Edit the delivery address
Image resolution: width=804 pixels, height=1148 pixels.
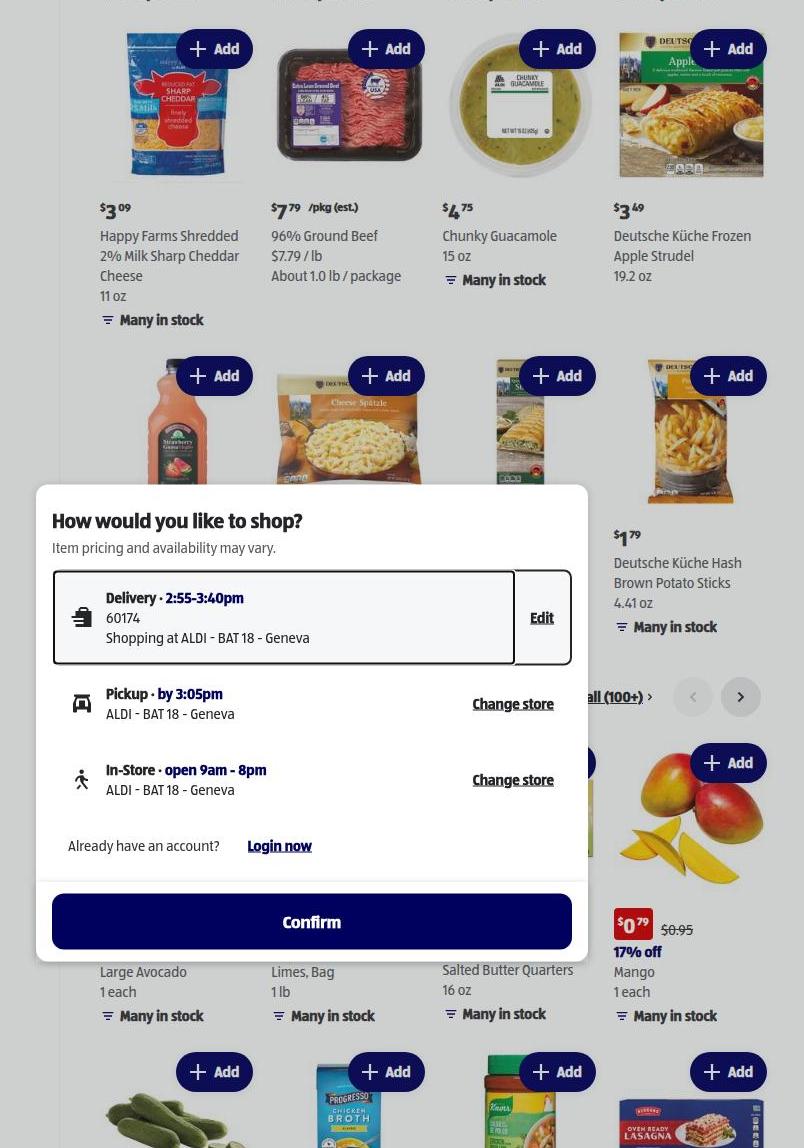542,618
